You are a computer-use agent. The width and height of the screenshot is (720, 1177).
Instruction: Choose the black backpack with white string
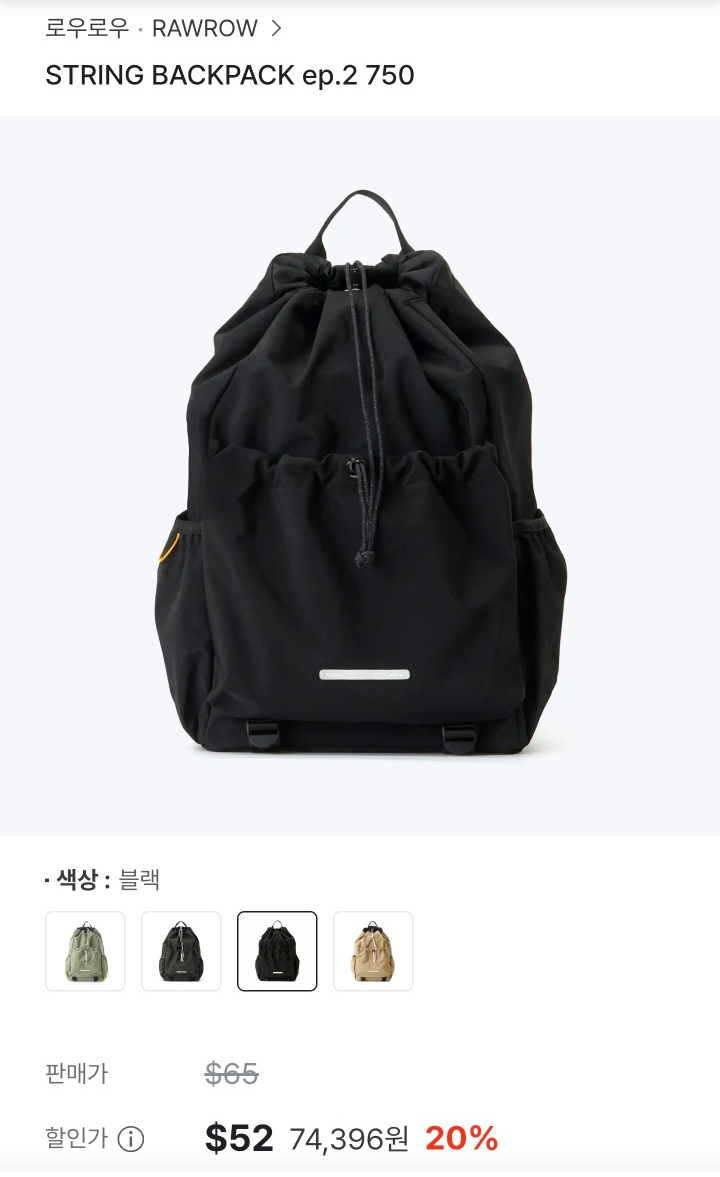(181, 951)
